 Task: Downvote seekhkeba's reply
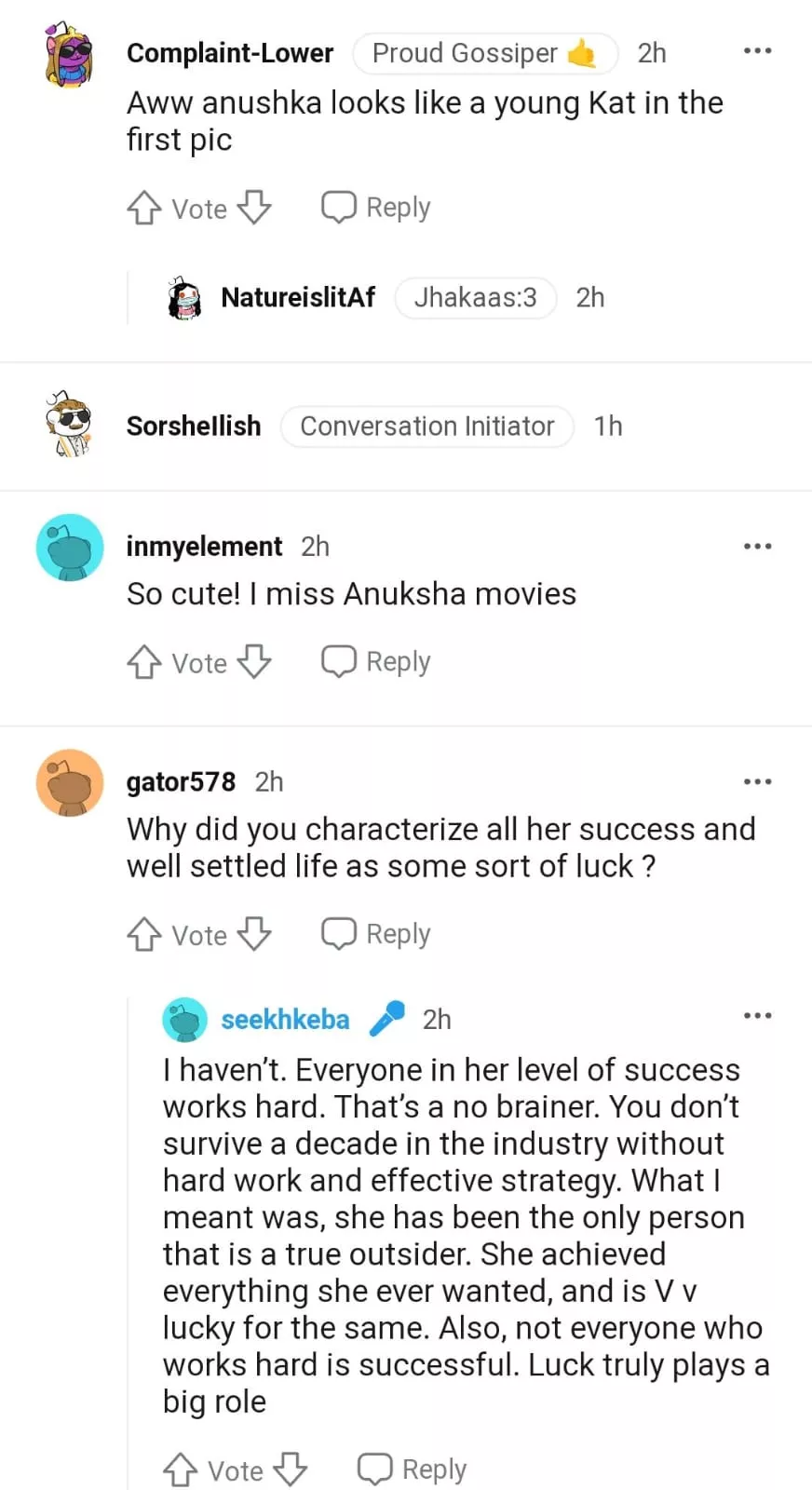tap(291, 1470)
